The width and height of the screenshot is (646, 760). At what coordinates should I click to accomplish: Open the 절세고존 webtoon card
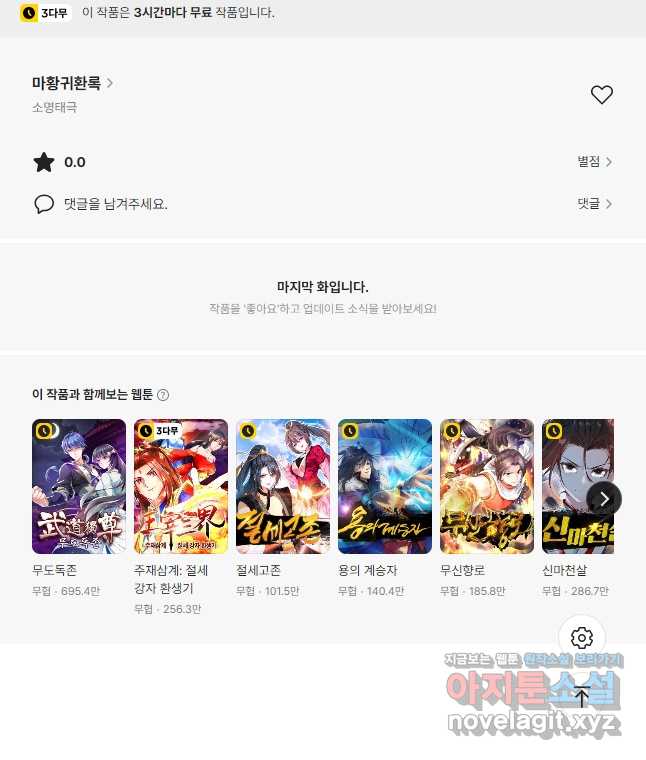[x=283, y=486]
